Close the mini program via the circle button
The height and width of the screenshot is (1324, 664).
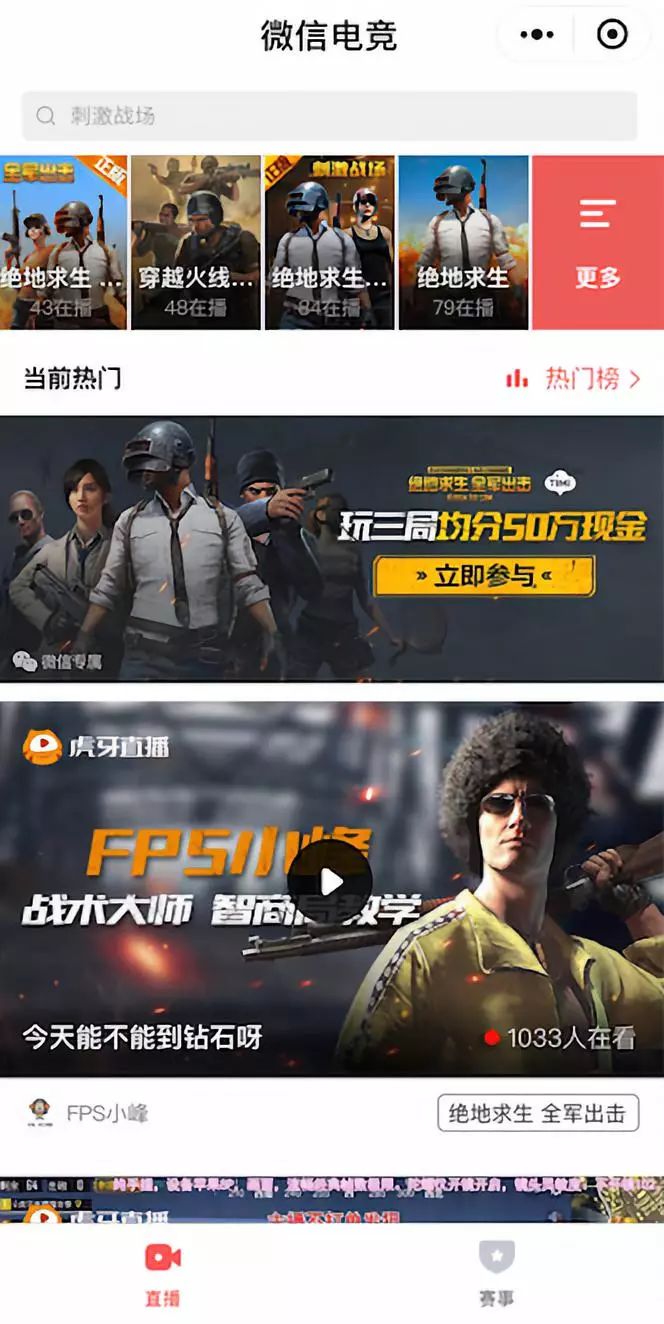point(611,35)
